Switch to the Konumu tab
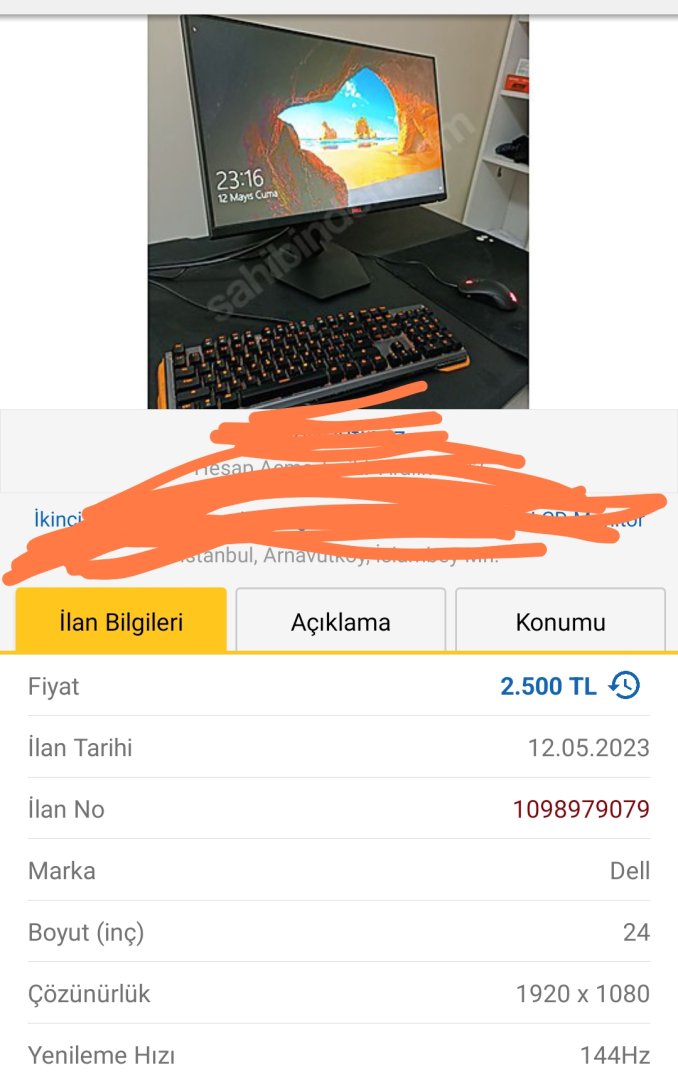The width and height of the screenshot is (678, 1080). 560,622
